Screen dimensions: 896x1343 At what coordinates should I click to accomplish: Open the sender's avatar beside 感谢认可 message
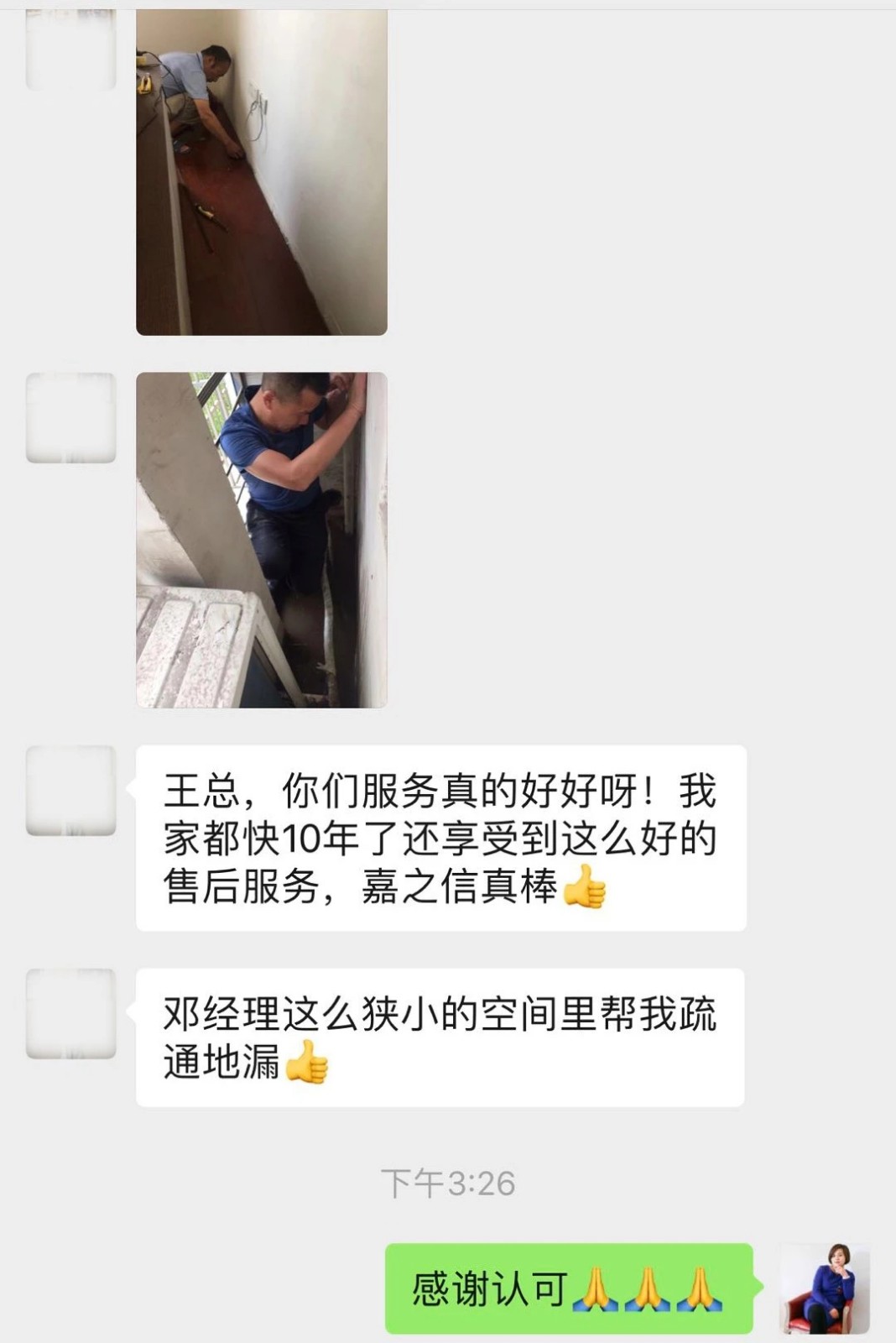pyautogui.click(x=825, y=1288)
